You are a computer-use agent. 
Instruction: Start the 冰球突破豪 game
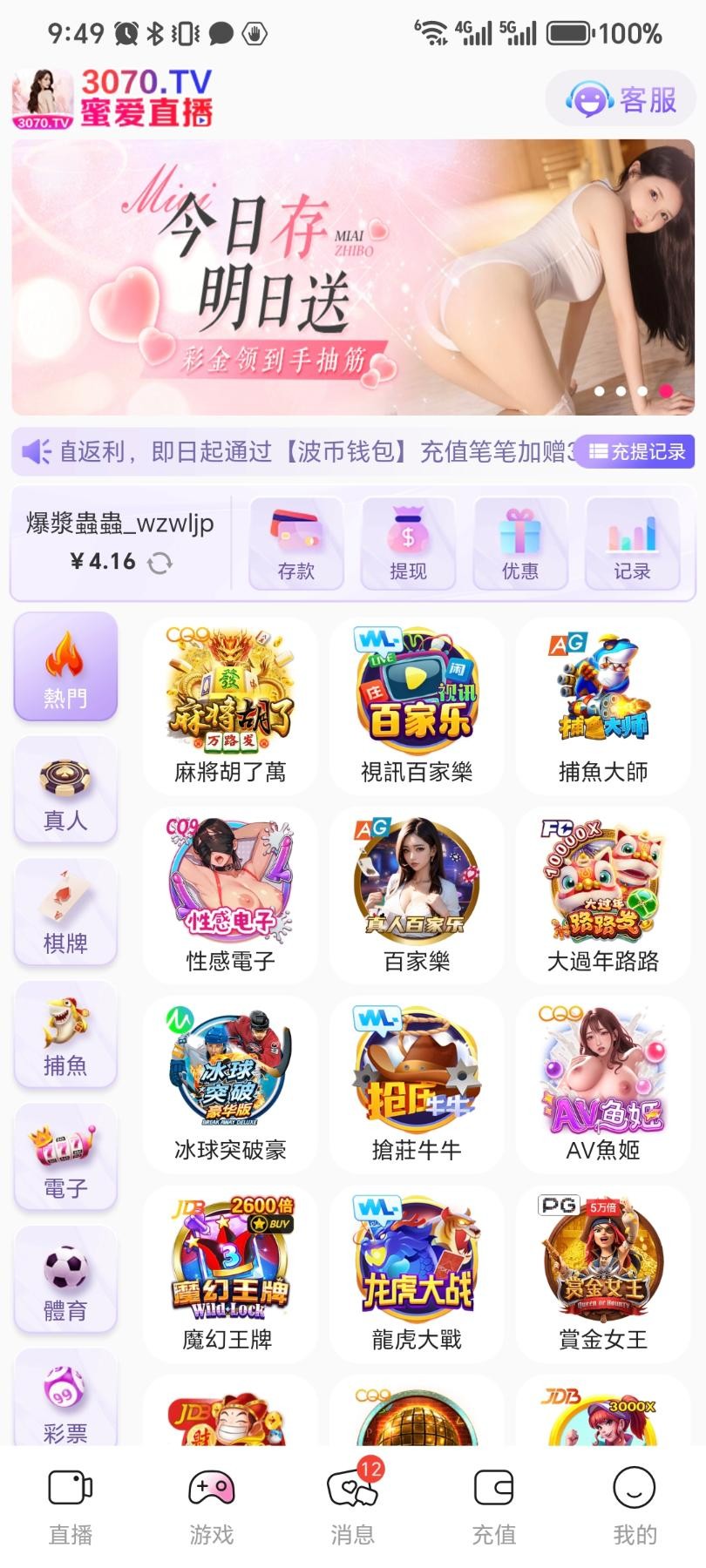(x=230, y=1084)
